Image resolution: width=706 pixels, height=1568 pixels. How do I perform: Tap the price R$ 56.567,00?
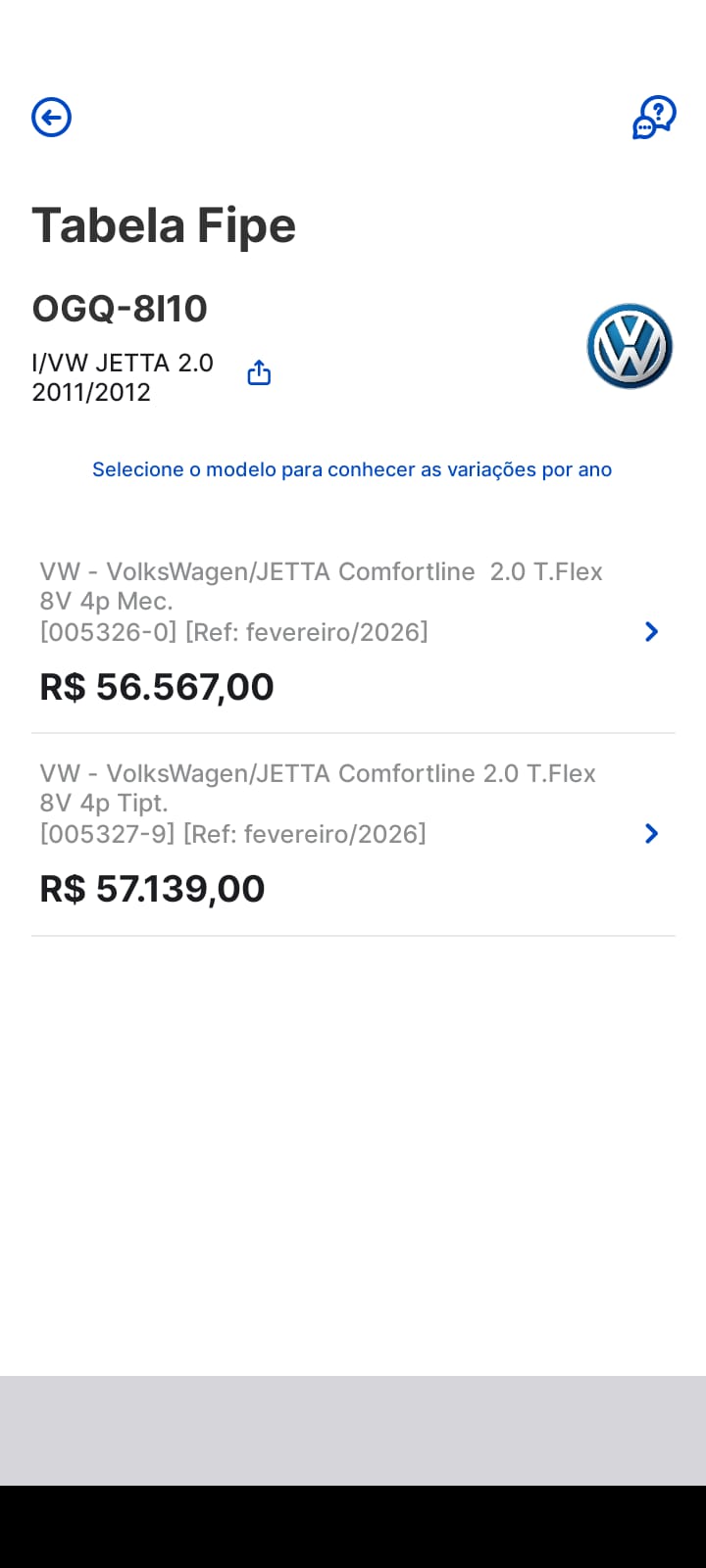[x=156, y=687]
